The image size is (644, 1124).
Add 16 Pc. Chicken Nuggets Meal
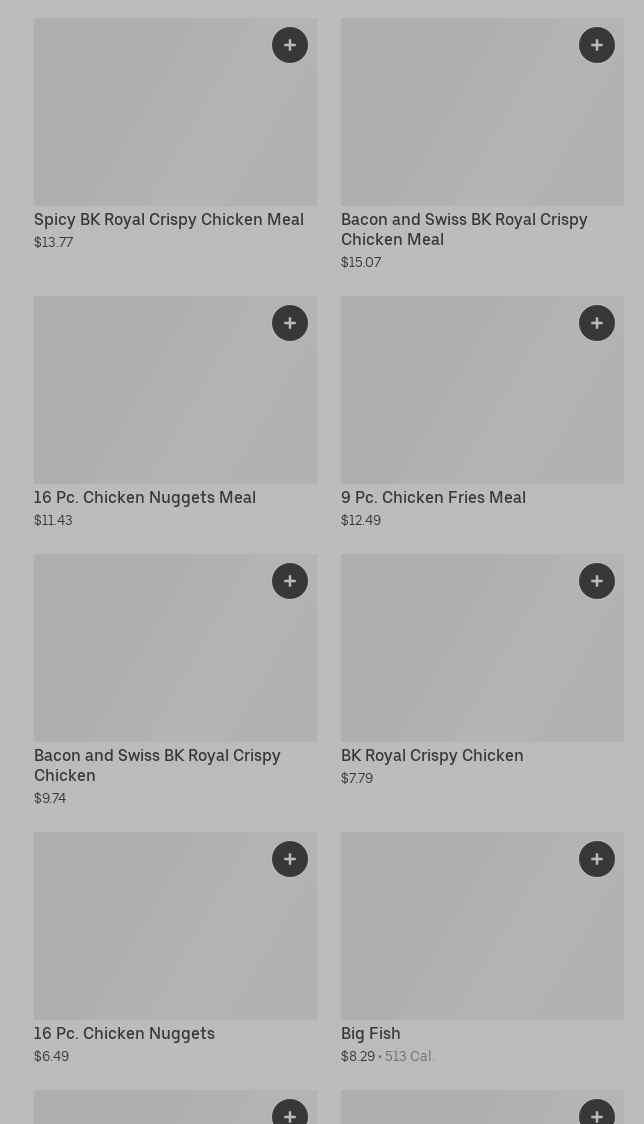pyautogui.click(x=290, y=323)
